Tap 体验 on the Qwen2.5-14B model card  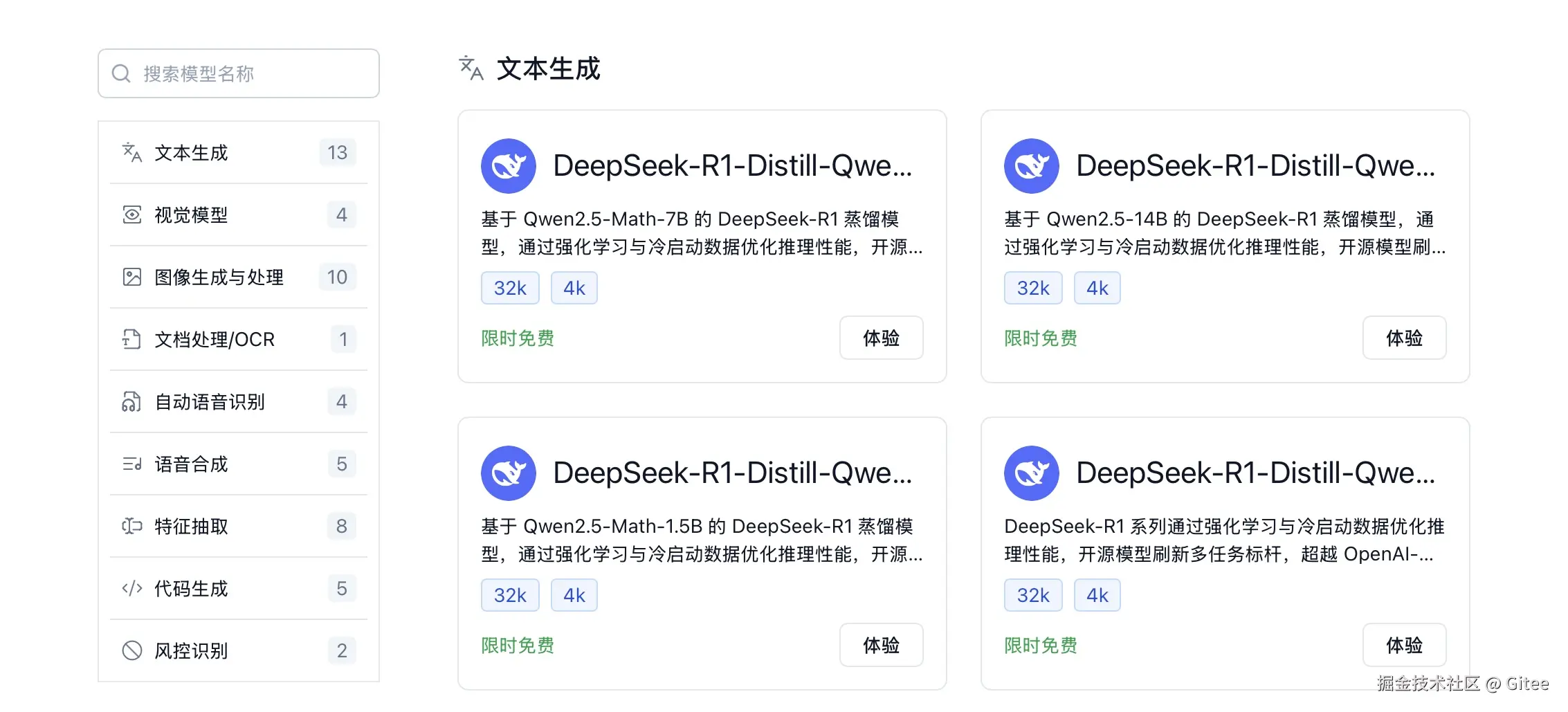[1404, 338]
